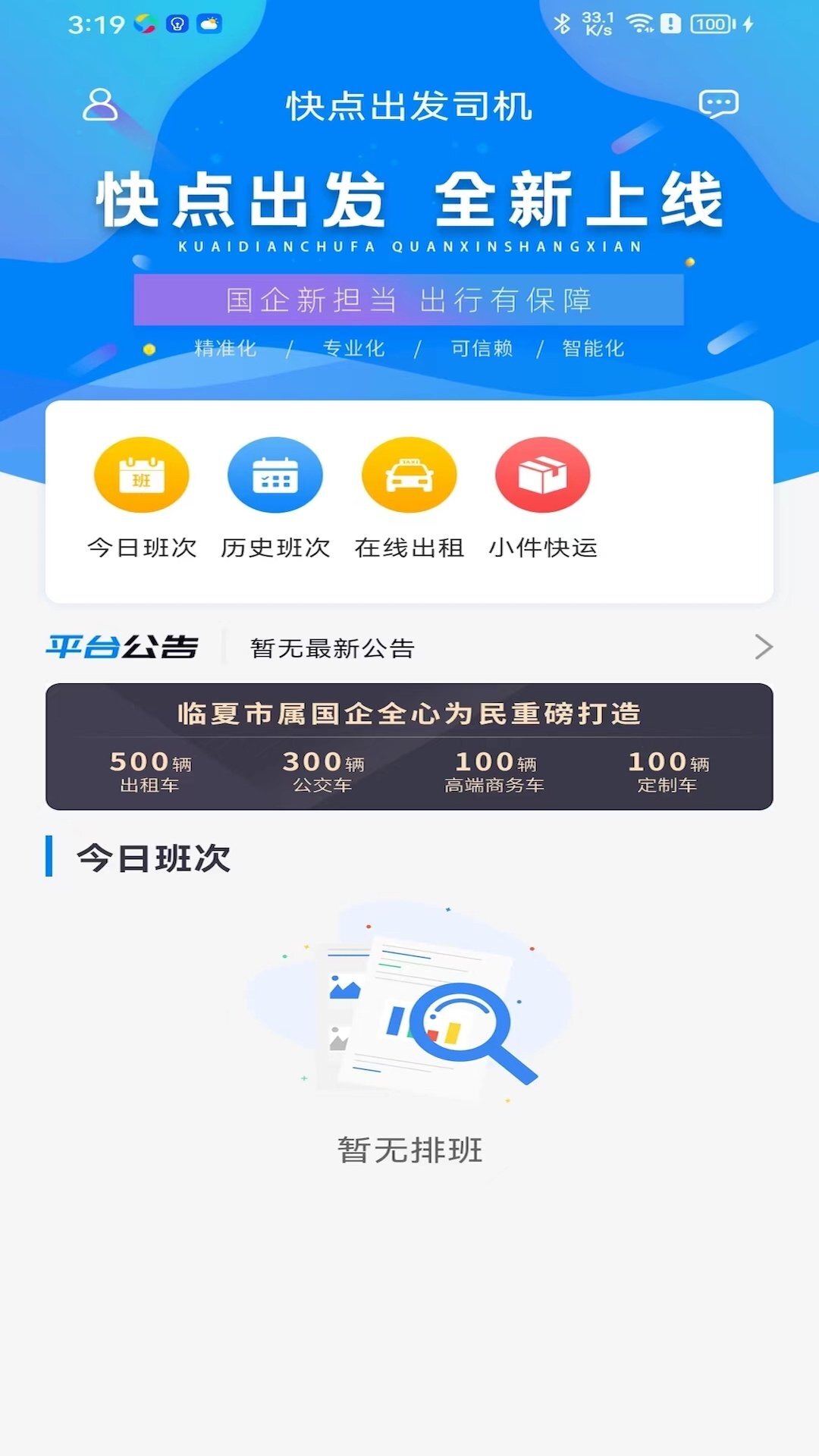
Task: Open the 平台公告 announcement row
Action: coord(121,648)
